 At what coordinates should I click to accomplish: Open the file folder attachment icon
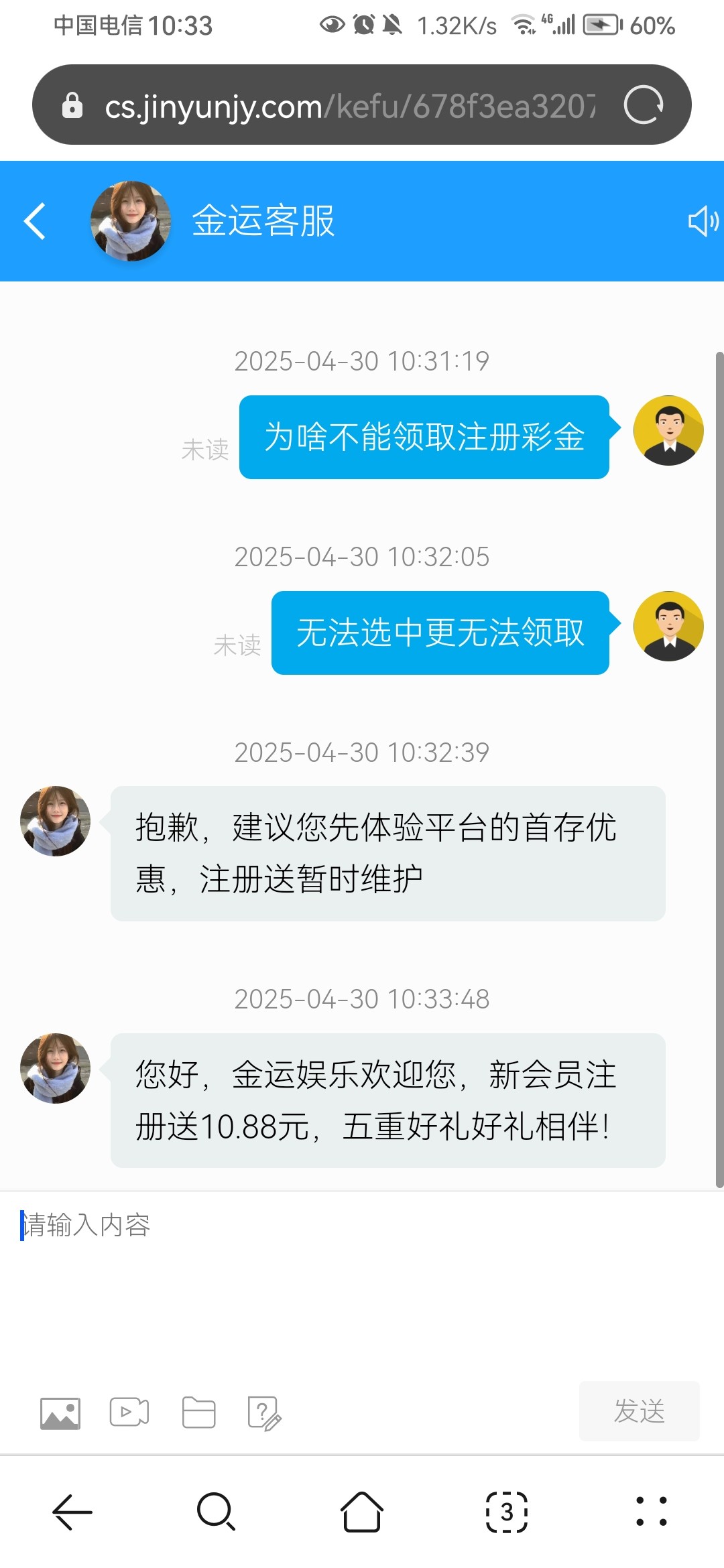point(199,1413)
